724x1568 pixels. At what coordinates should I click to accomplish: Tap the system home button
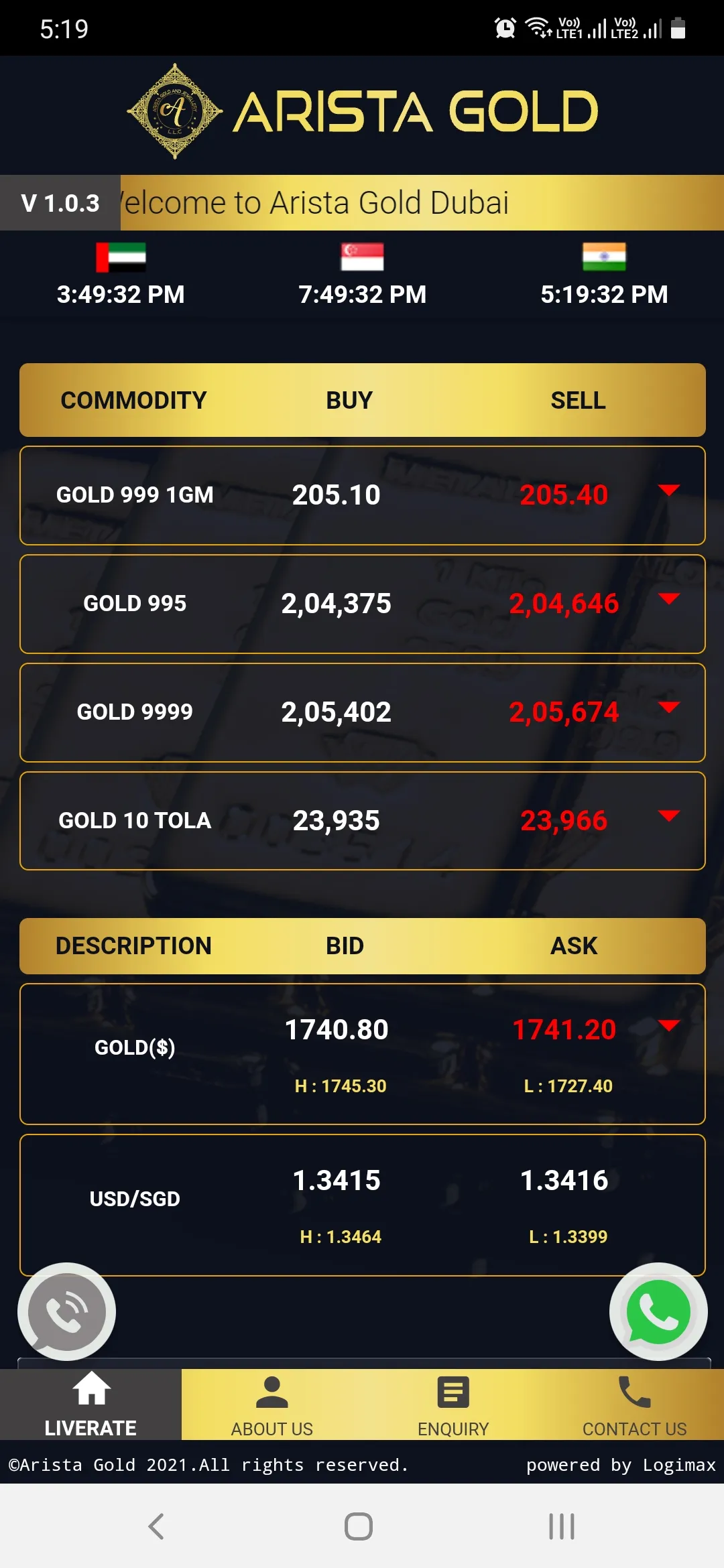[359, 1526]
